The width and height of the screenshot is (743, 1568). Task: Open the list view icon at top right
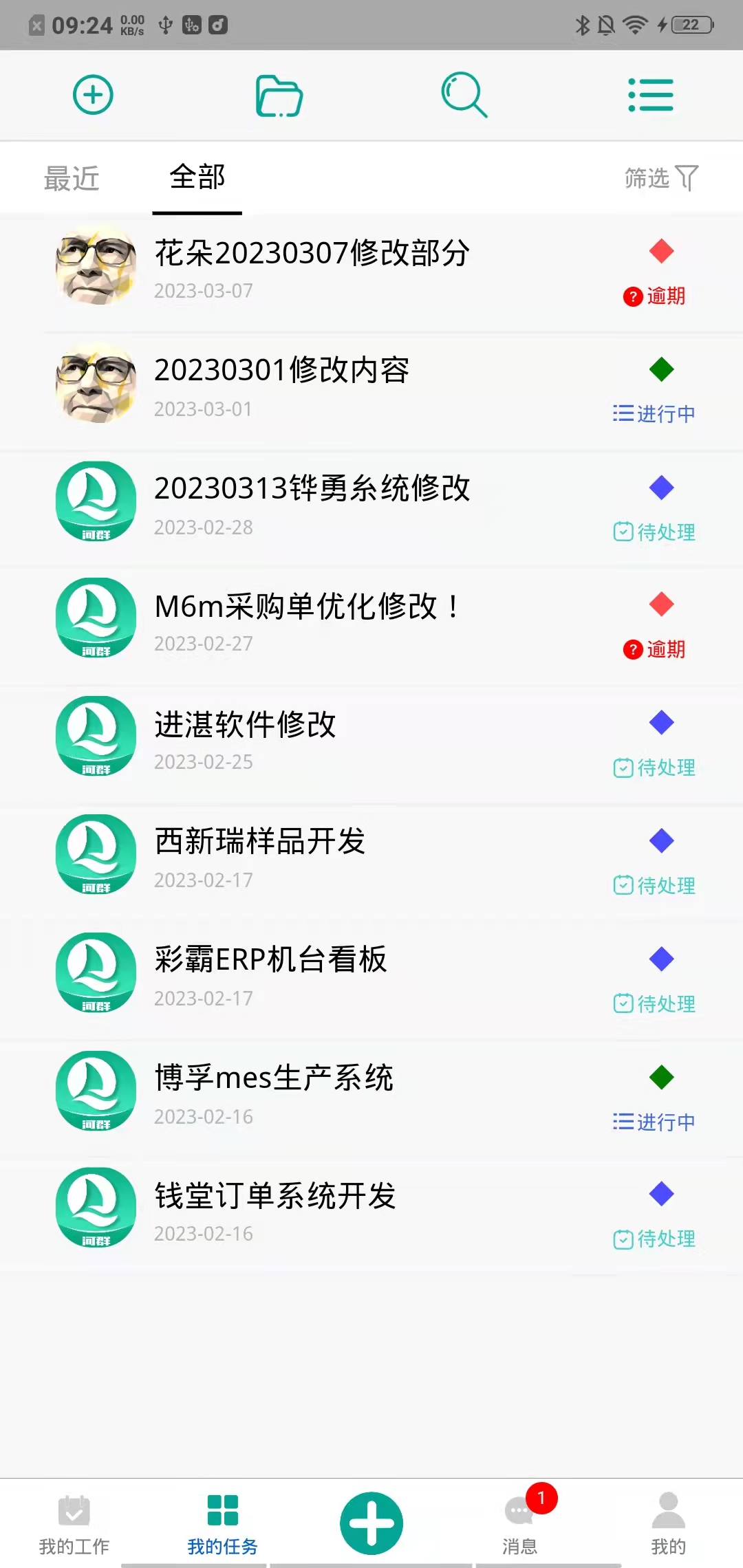(x=650, y=94)
